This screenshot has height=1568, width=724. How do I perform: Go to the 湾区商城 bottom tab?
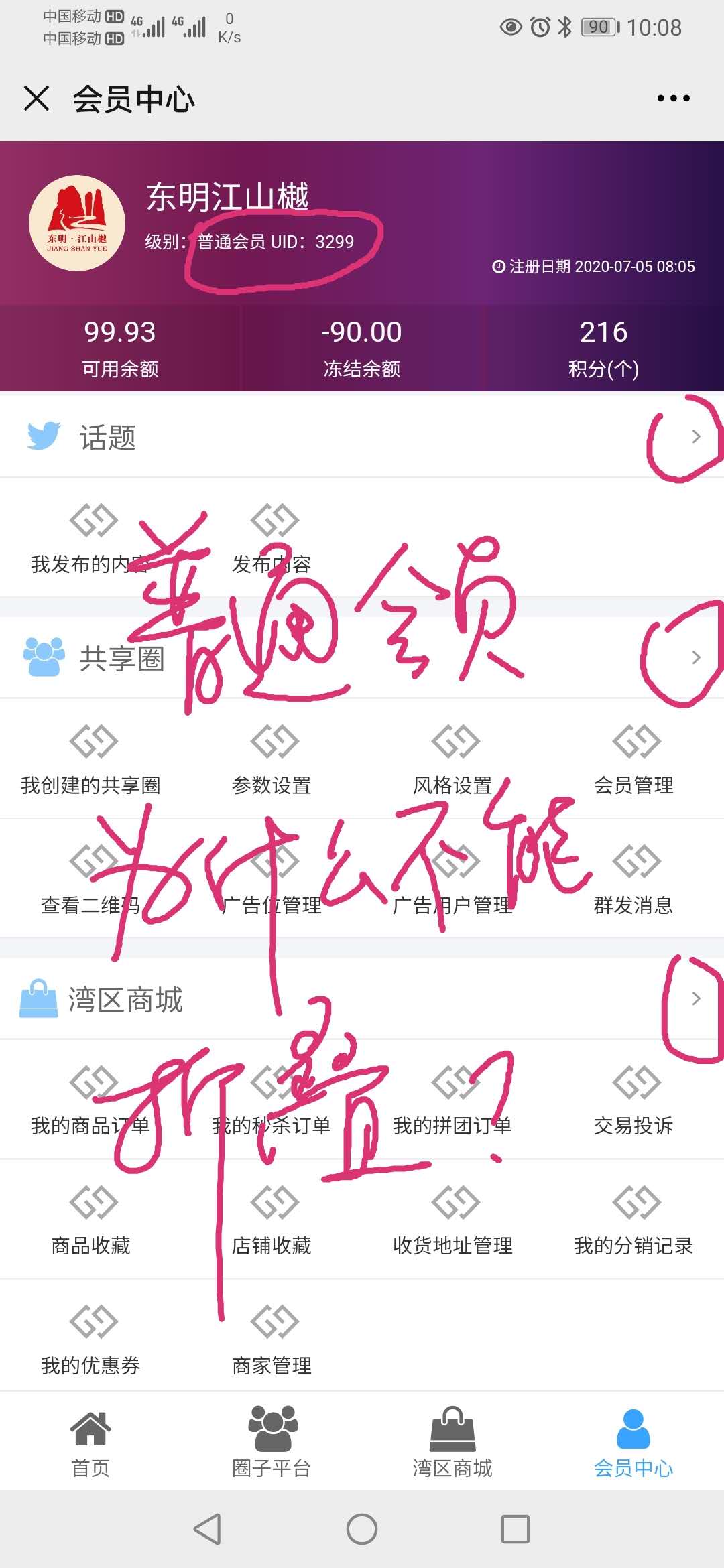coord(452,1442)
